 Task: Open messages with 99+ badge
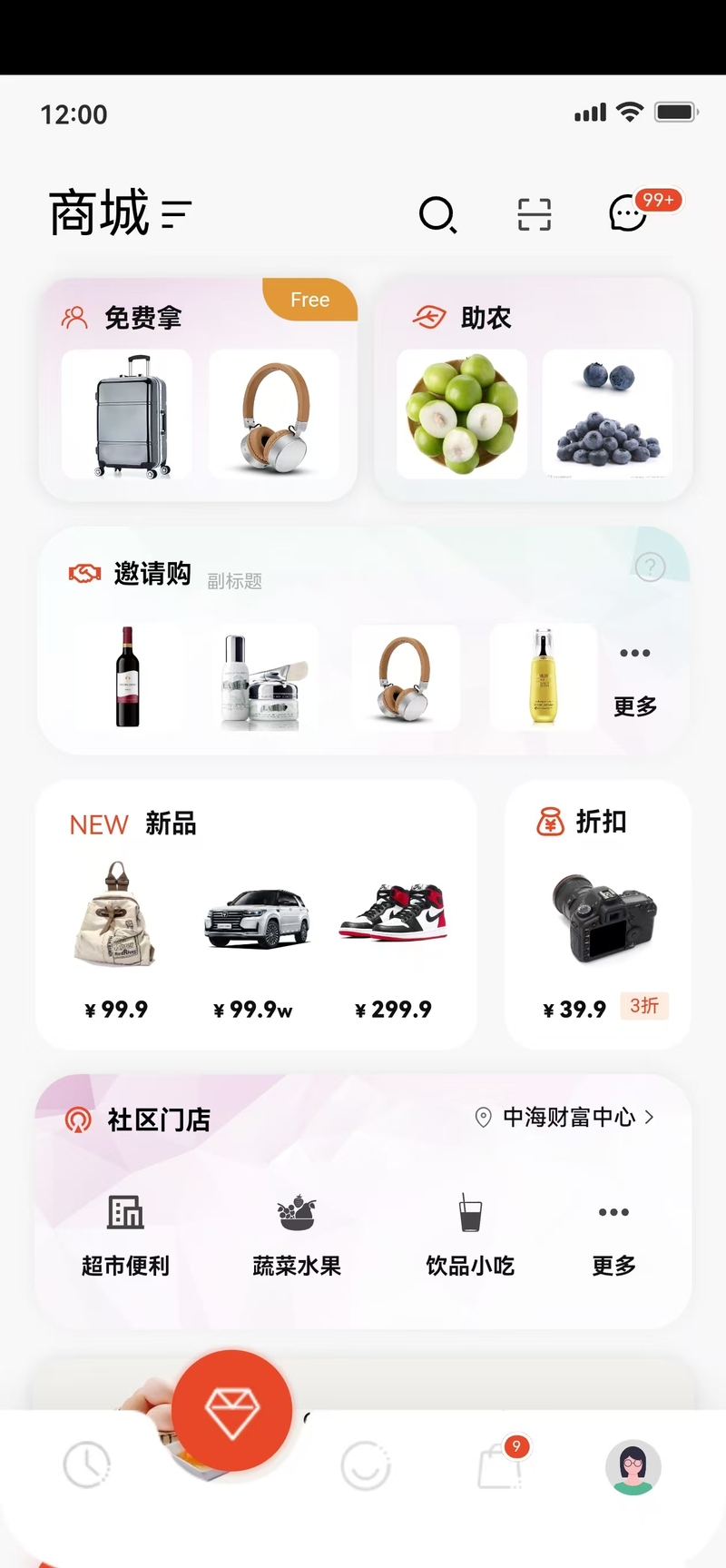(630, 214)
